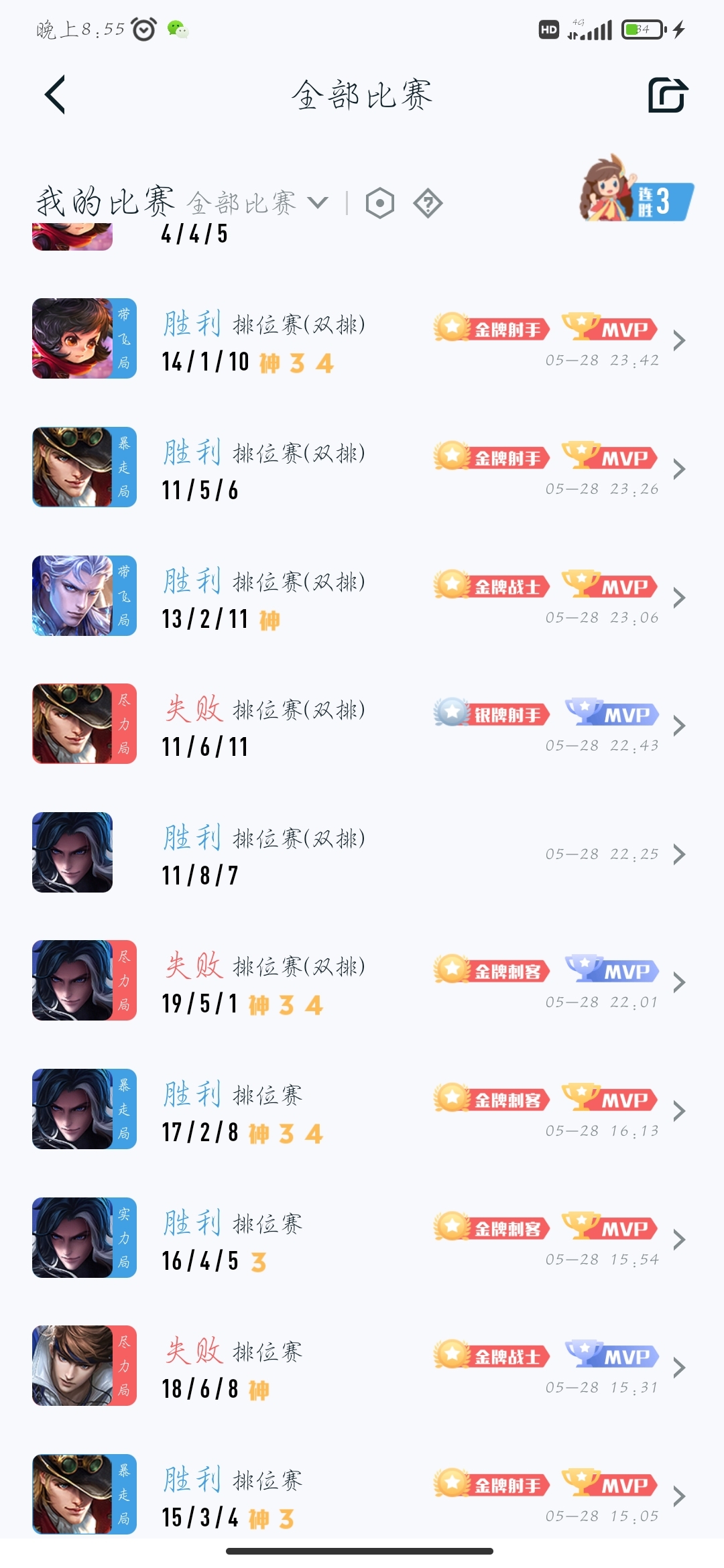View the lost 19/5/1 match at 22:01
This screenshot has width=724, height=1568.
coord(362,982)
